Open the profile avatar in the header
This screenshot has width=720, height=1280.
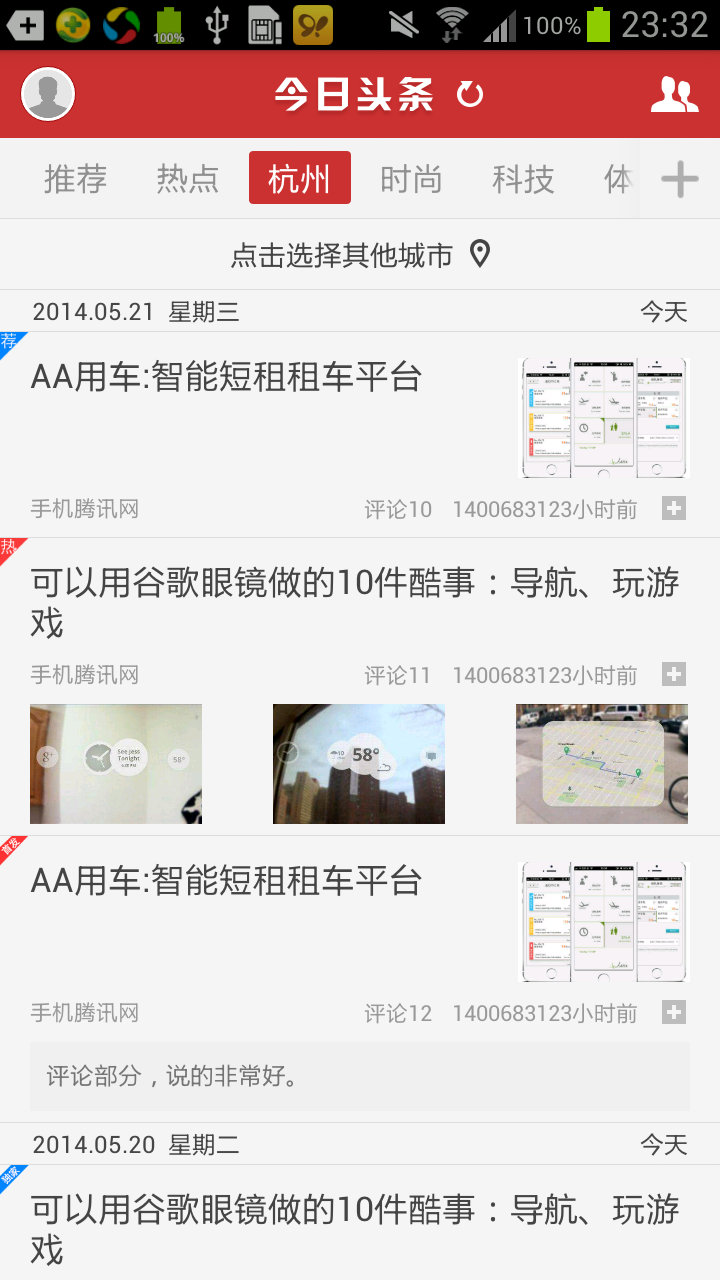click(48, 95)
